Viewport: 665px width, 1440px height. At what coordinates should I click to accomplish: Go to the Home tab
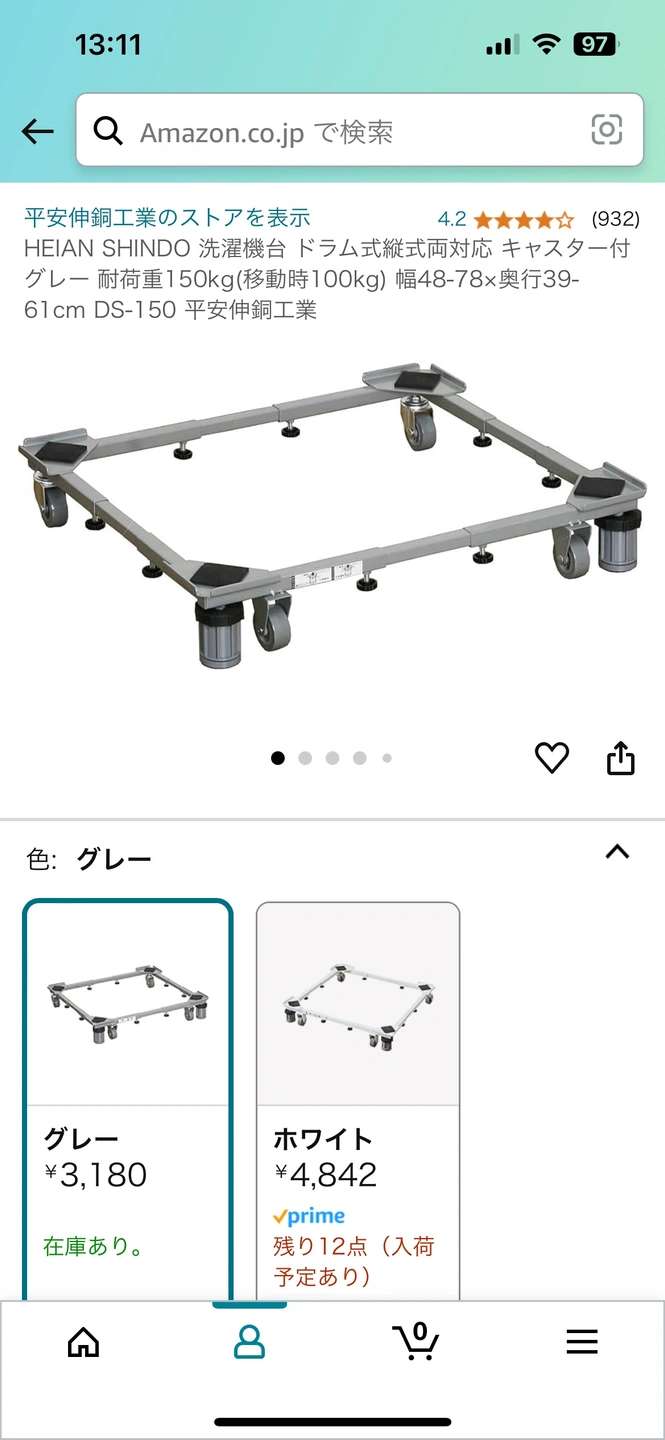click(x=83, y=1341)
